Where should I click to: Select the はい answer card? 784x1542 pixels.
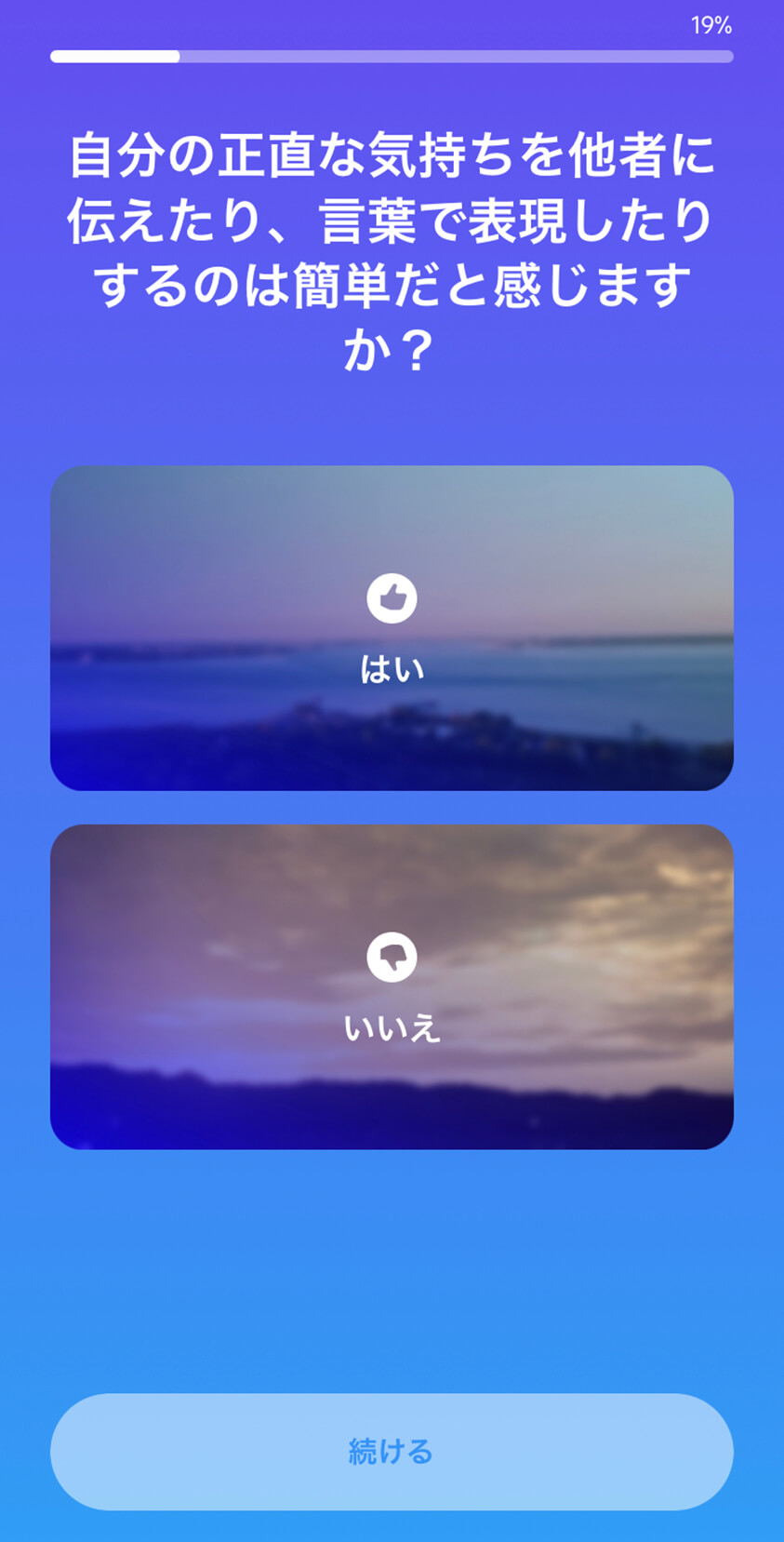[392, 628]
